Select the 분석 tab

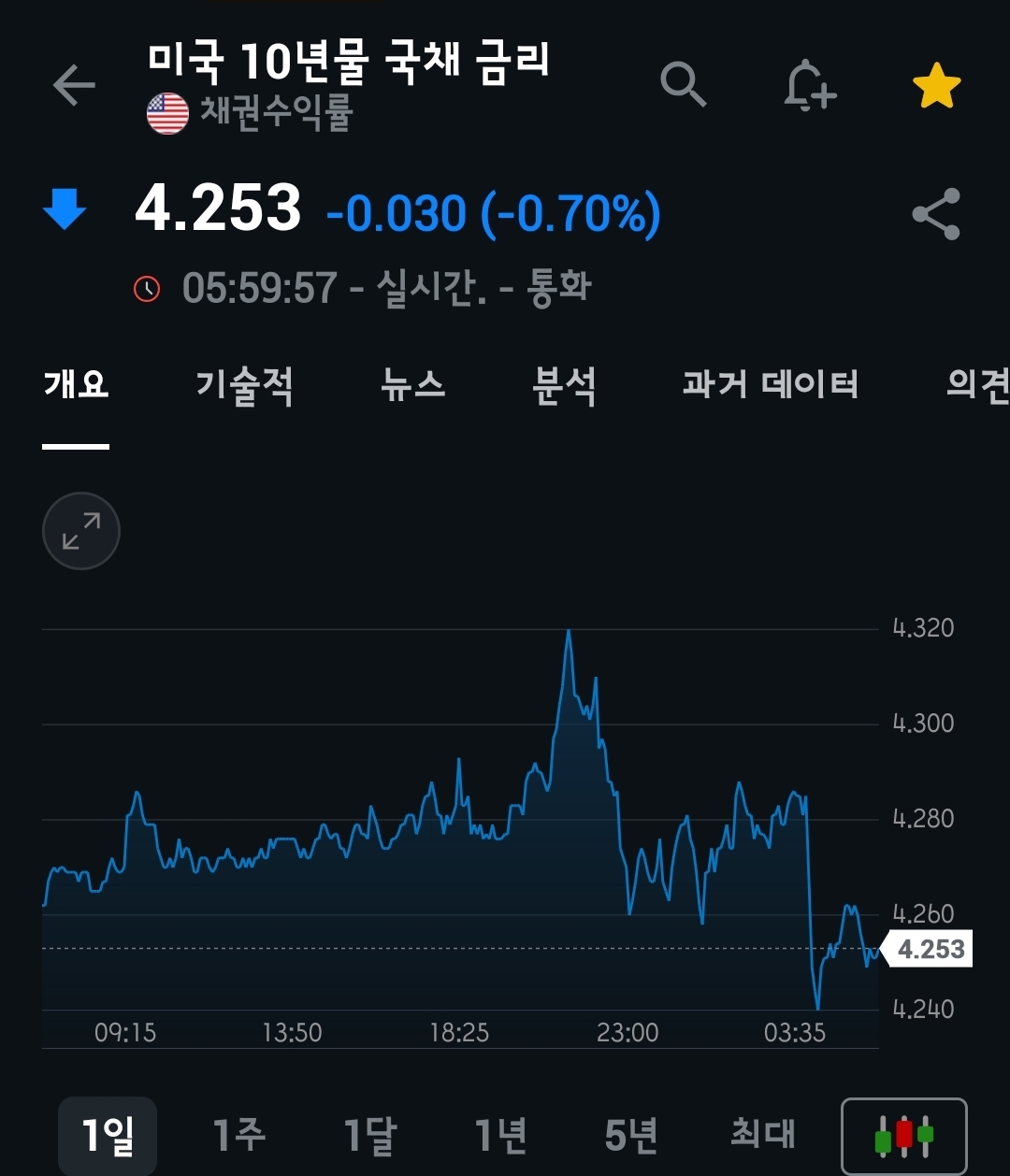click(564, 385)
